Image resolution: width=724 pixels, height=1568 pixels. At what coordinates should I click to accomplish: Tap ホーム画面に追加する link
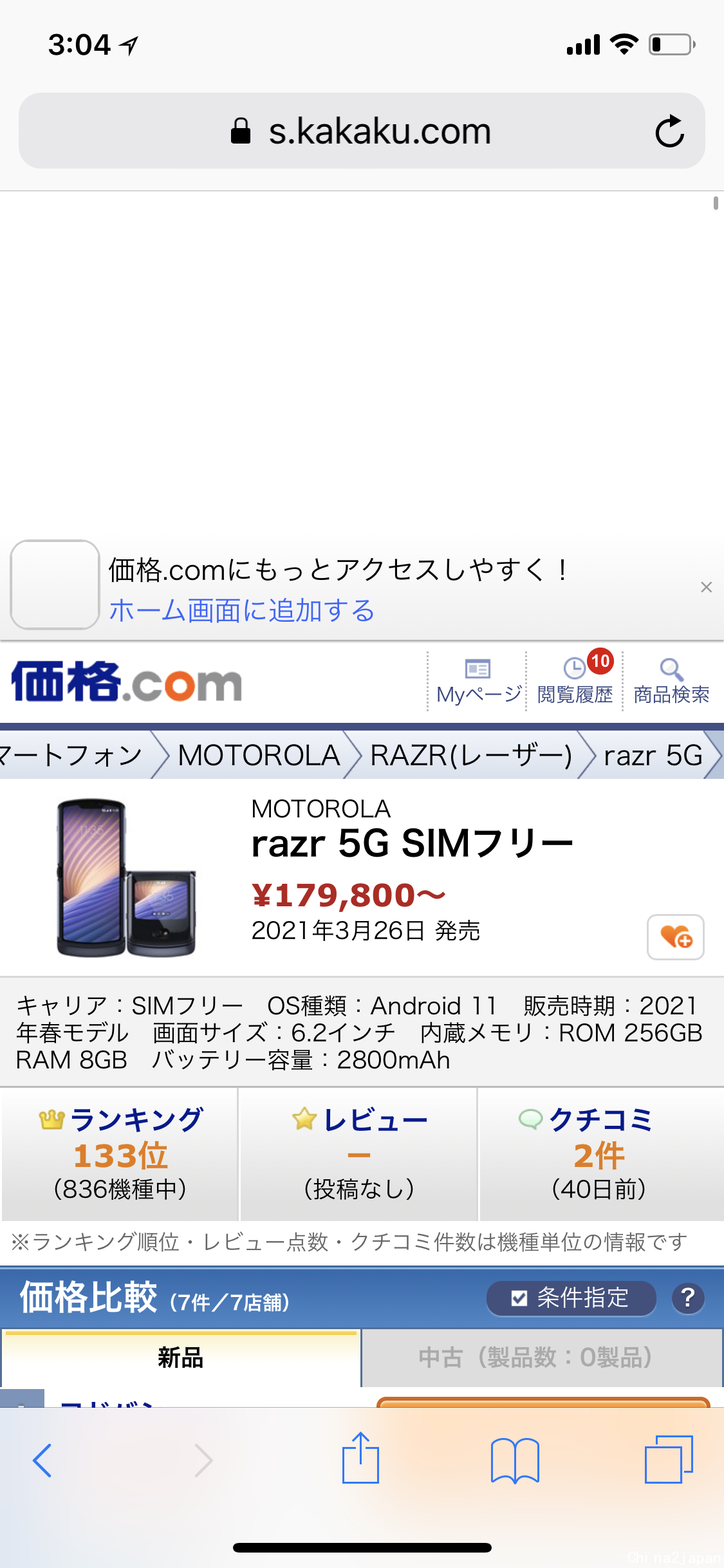coord(242,610)
